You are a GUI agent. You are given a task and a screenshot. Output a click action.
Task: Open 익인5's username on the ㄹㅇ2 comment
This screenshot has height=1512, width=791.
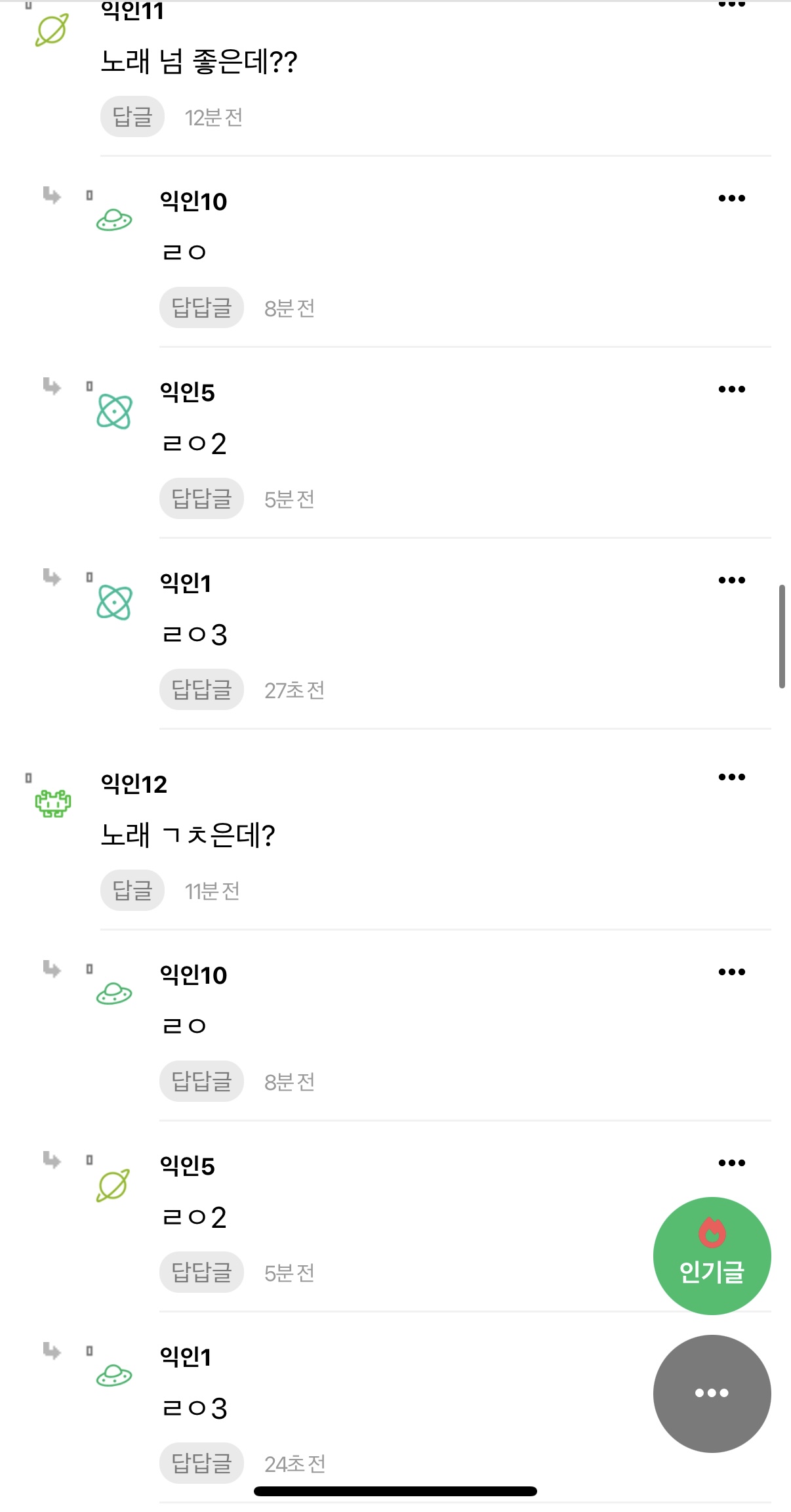tap(188, 1166)
